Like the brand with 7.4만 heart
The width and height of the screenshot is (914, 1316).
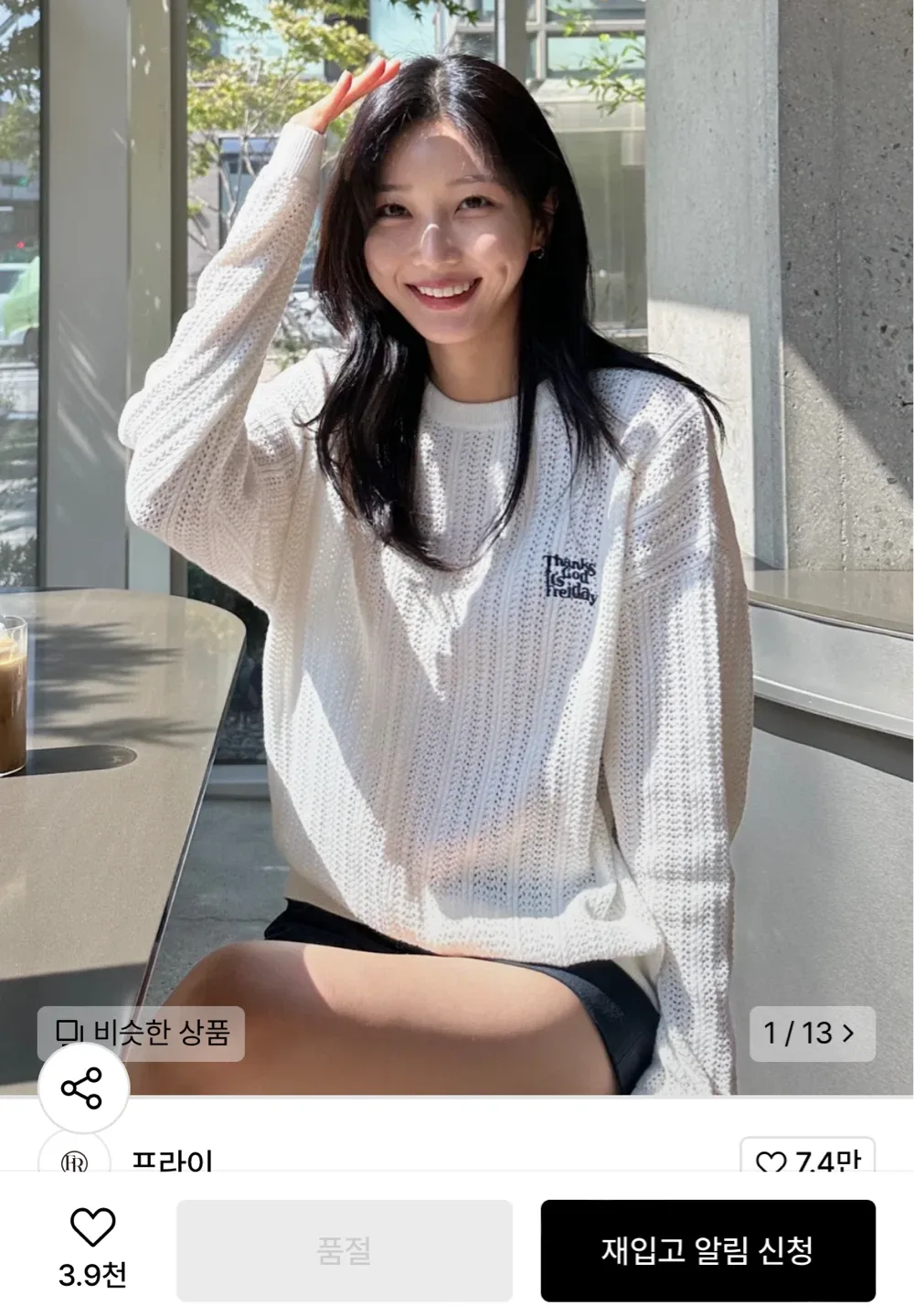click(807, 1159)
